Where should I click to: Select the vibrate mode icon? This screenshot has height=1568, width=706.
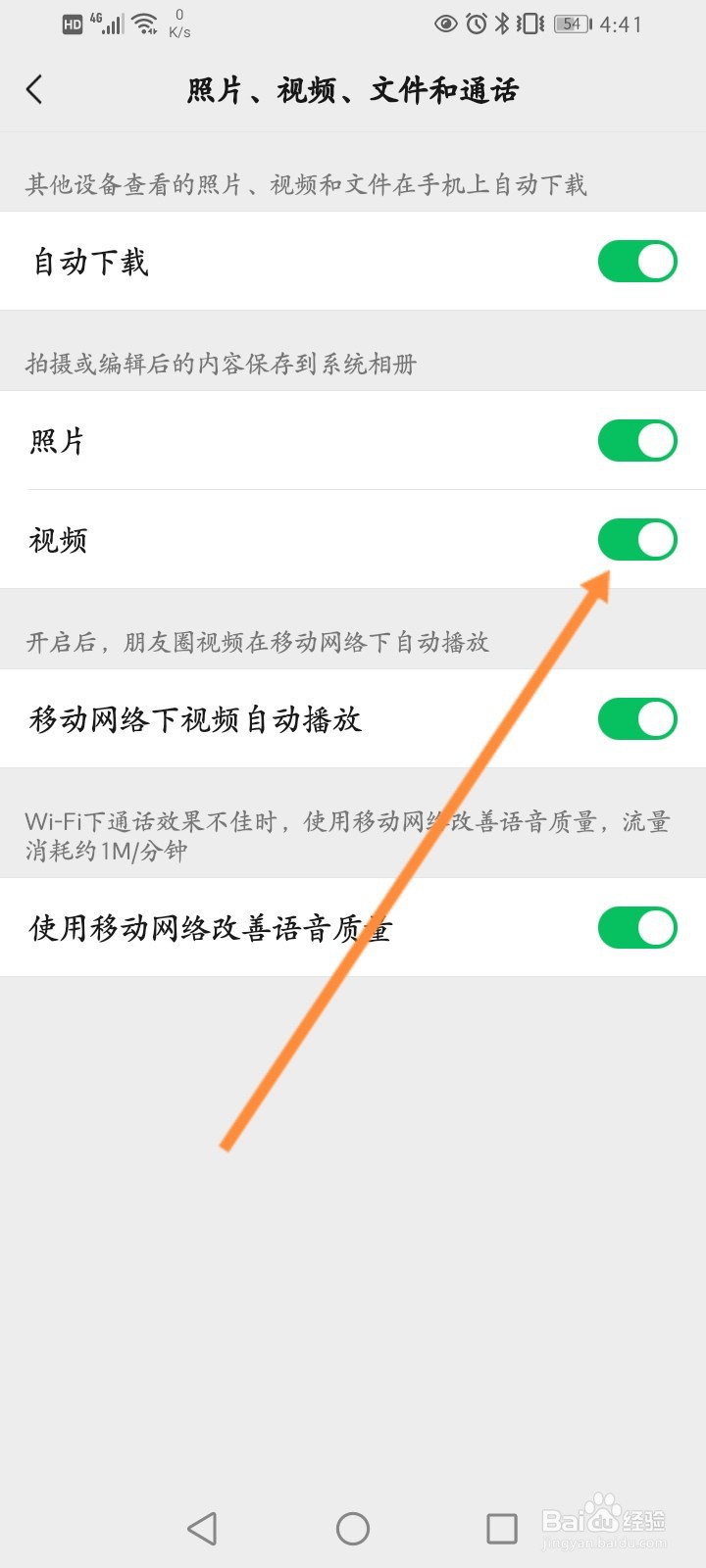click(532, 24)
